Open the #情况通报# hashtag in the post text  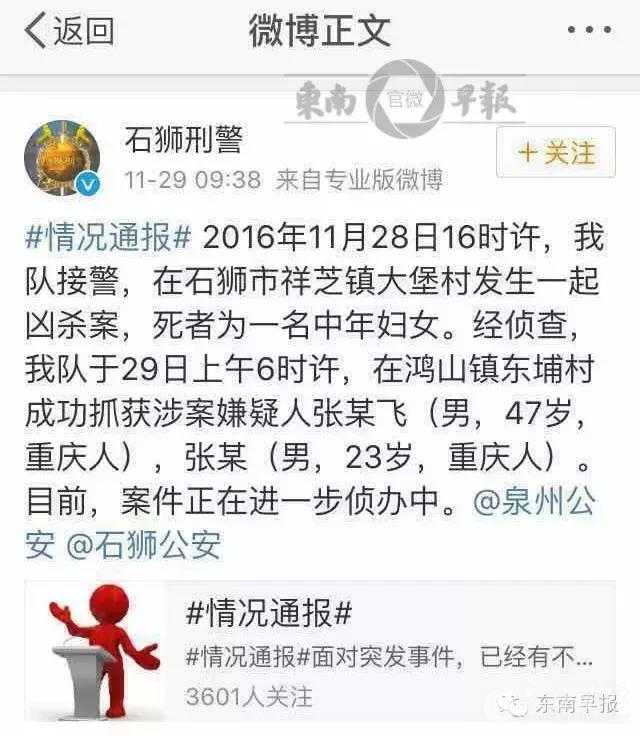click(x=107, y=240)
